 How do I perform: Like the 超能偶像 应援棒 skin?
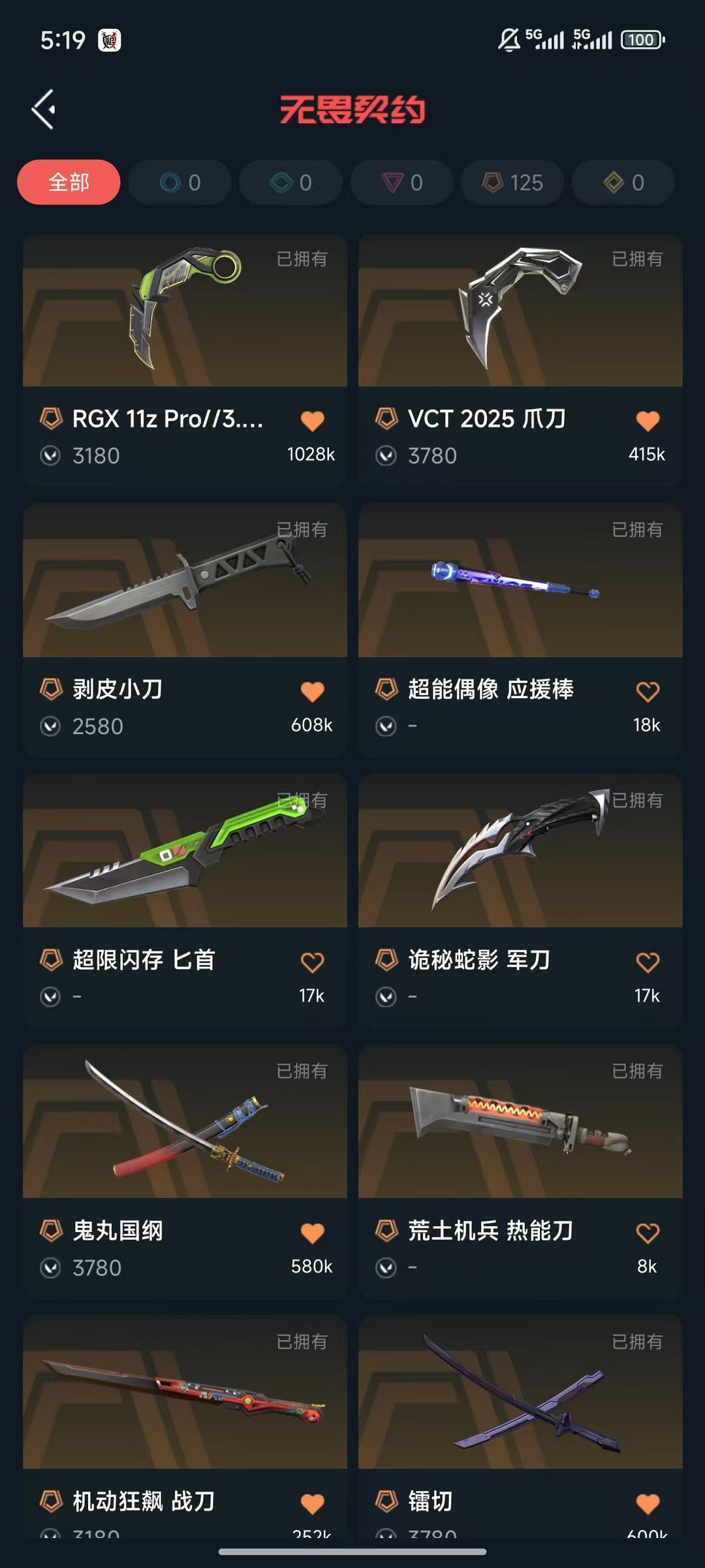pyautogui.click(x=648, y=692)
